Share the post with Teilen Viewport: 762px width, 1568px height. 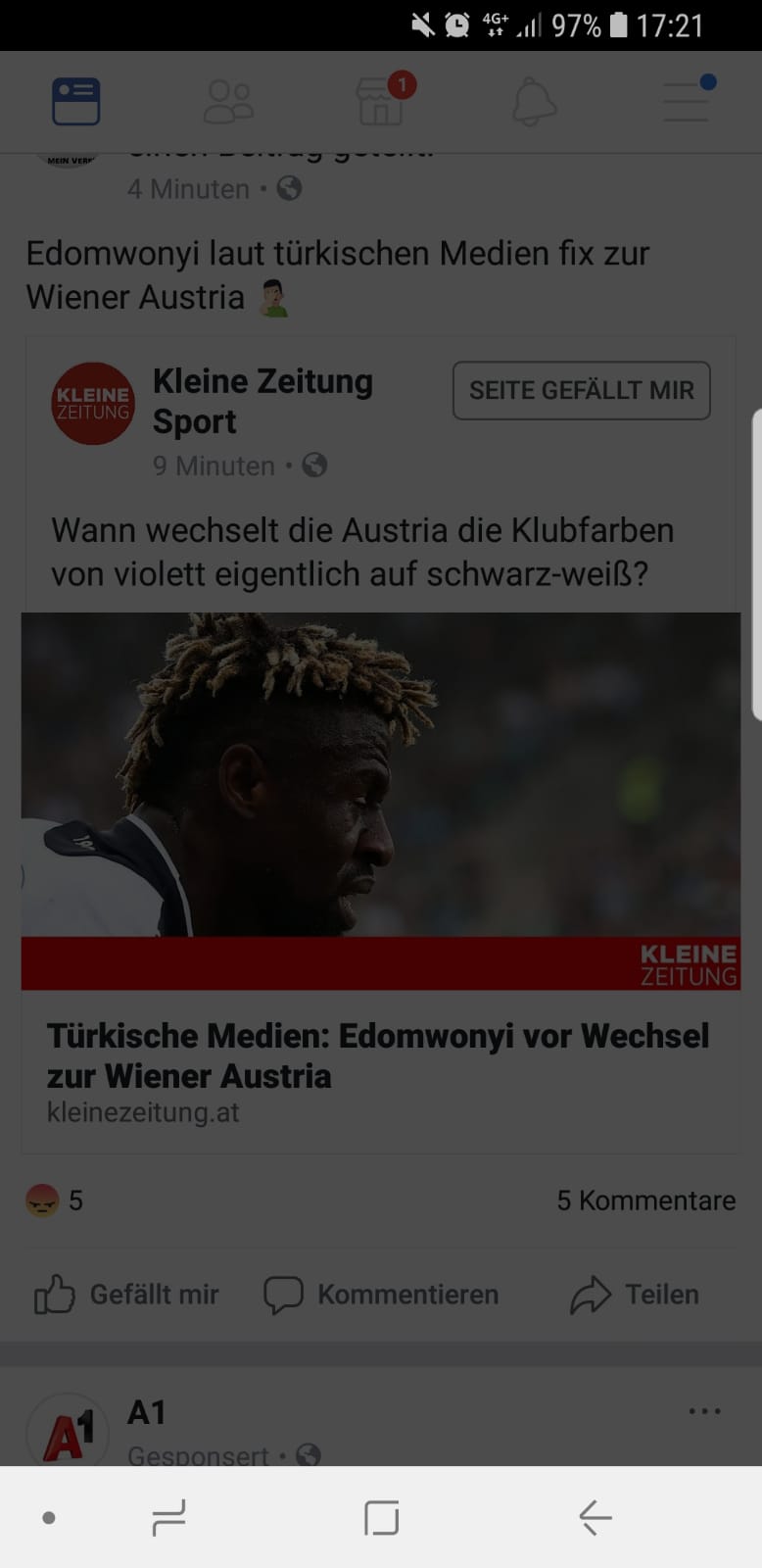coord(635,1295)
